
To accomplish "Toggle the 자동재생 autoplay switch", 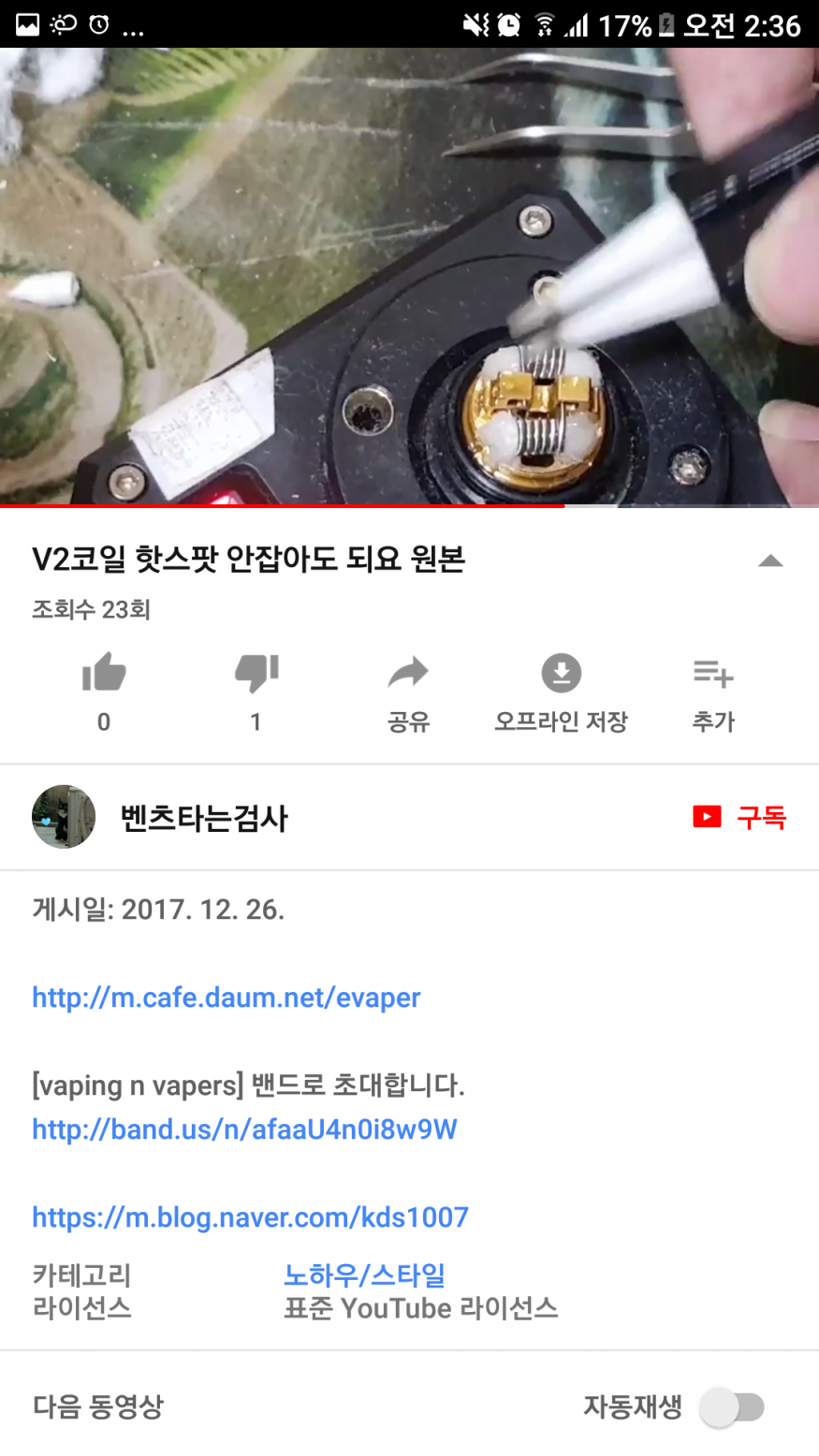I will tap(733, 1406).
